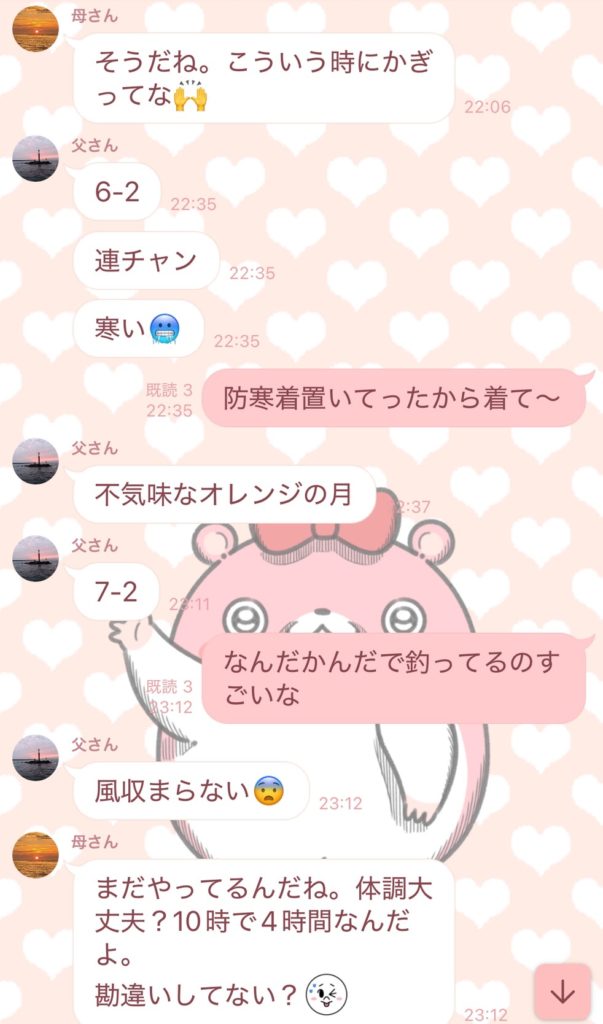Open 母さん's avatar beside まだやってるんだね message
This screenshot has width=603, height=1024.
tap(35, 855)
